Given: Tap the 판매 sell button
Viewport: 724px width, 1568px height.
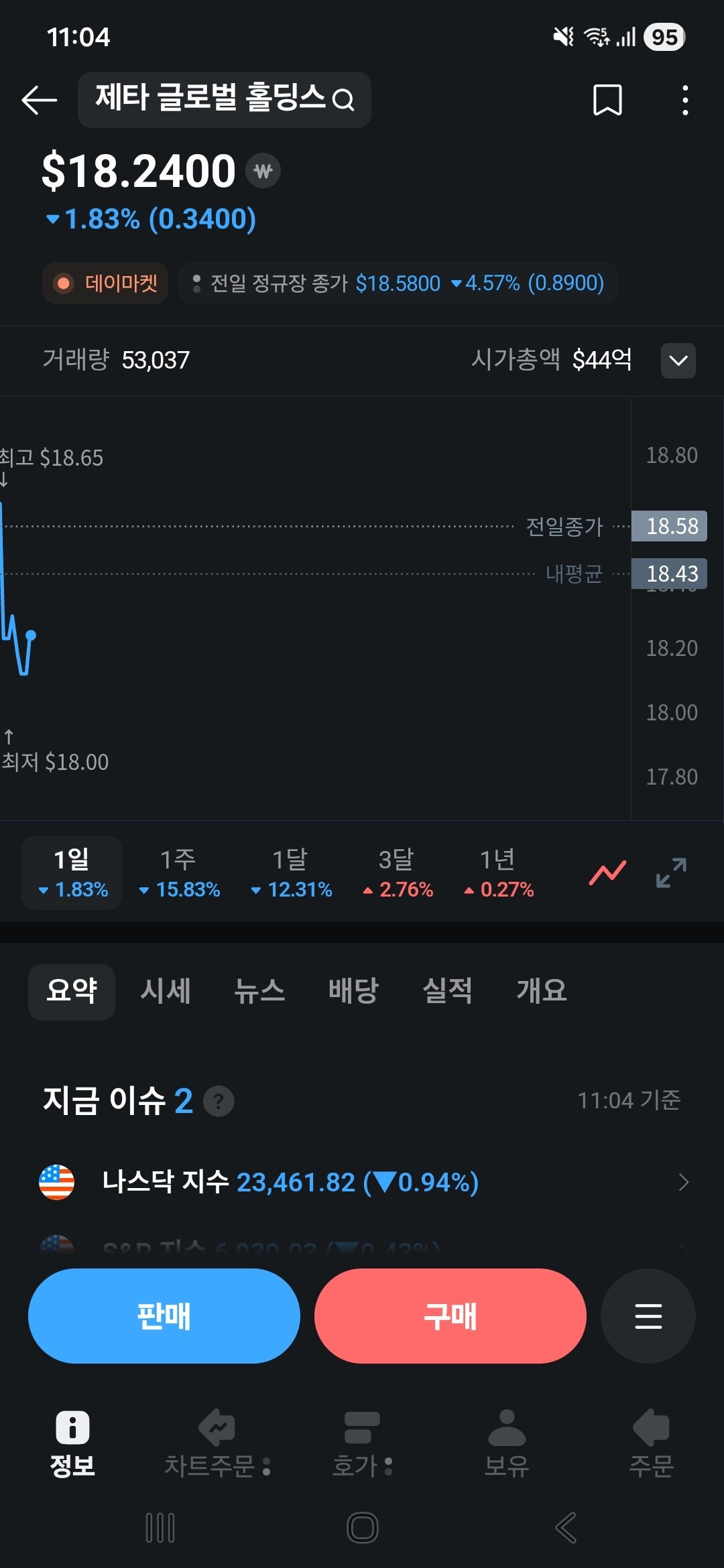Looking at the screenshot, I should 164,1316.
